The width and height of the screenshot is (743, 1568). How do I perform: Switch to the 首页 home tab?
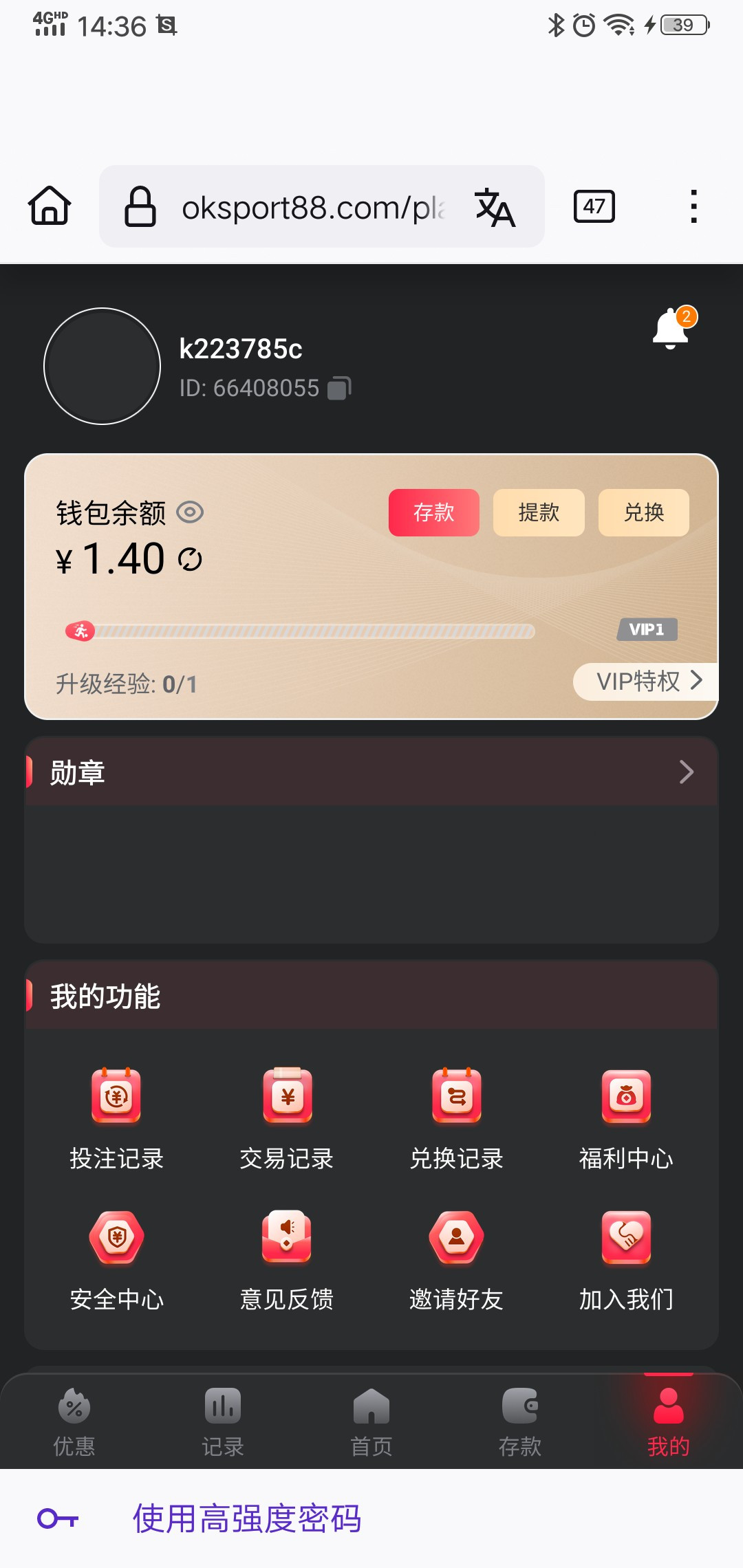coord(371,1422)
